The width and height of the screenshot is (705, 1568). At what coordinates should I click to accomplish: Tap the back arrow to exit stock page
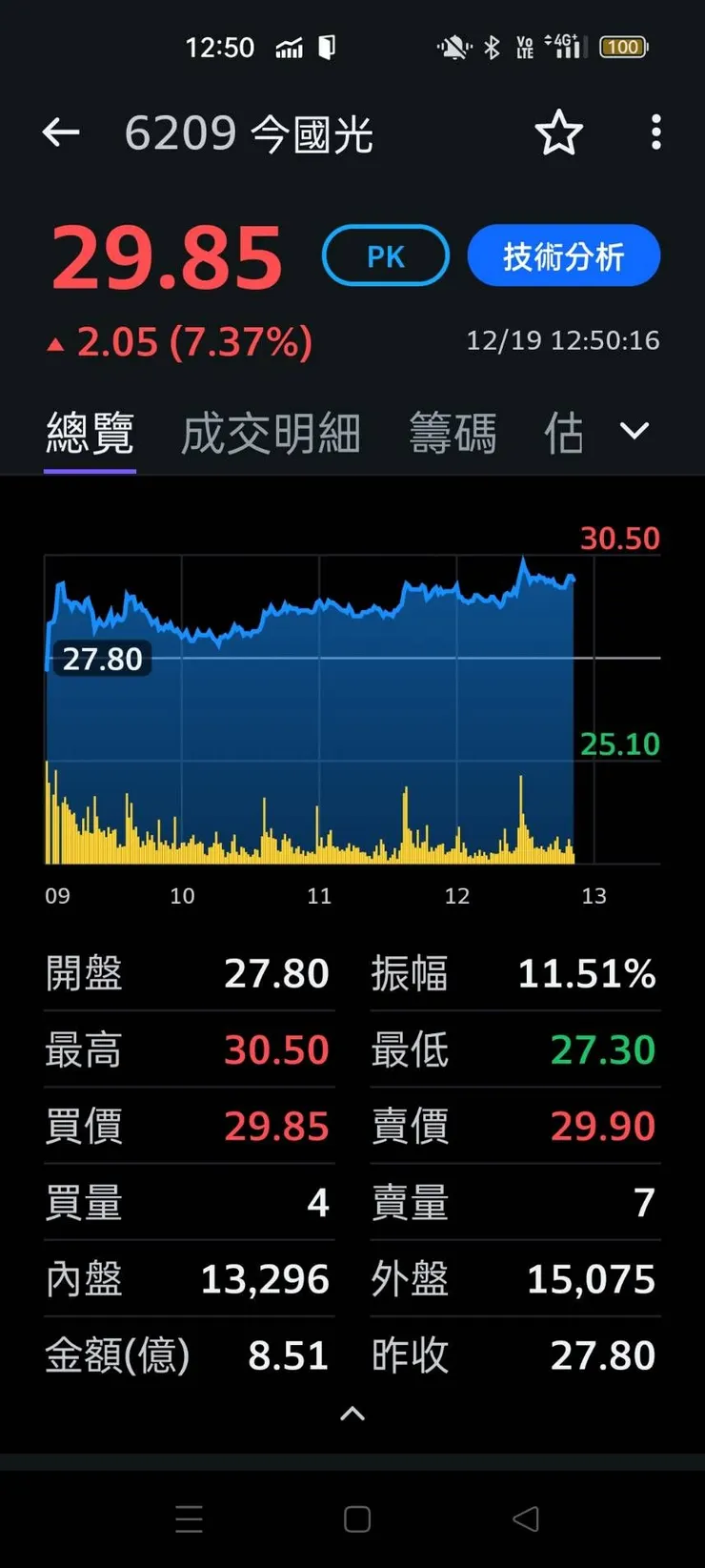[x=60, y=132]
